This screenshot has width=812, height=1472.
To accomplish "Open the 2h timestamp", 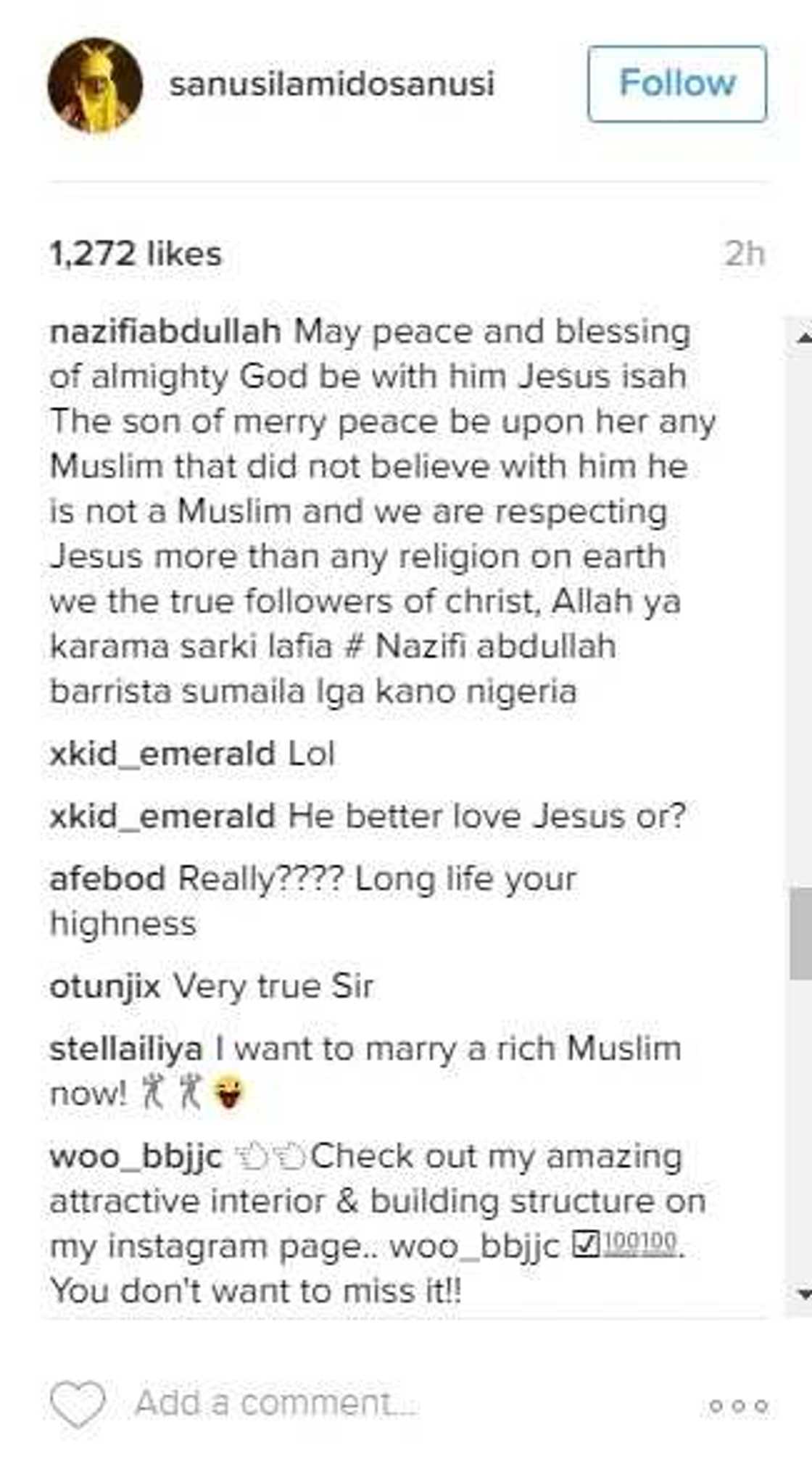I will pyautogui.click(x=744, y=254).
